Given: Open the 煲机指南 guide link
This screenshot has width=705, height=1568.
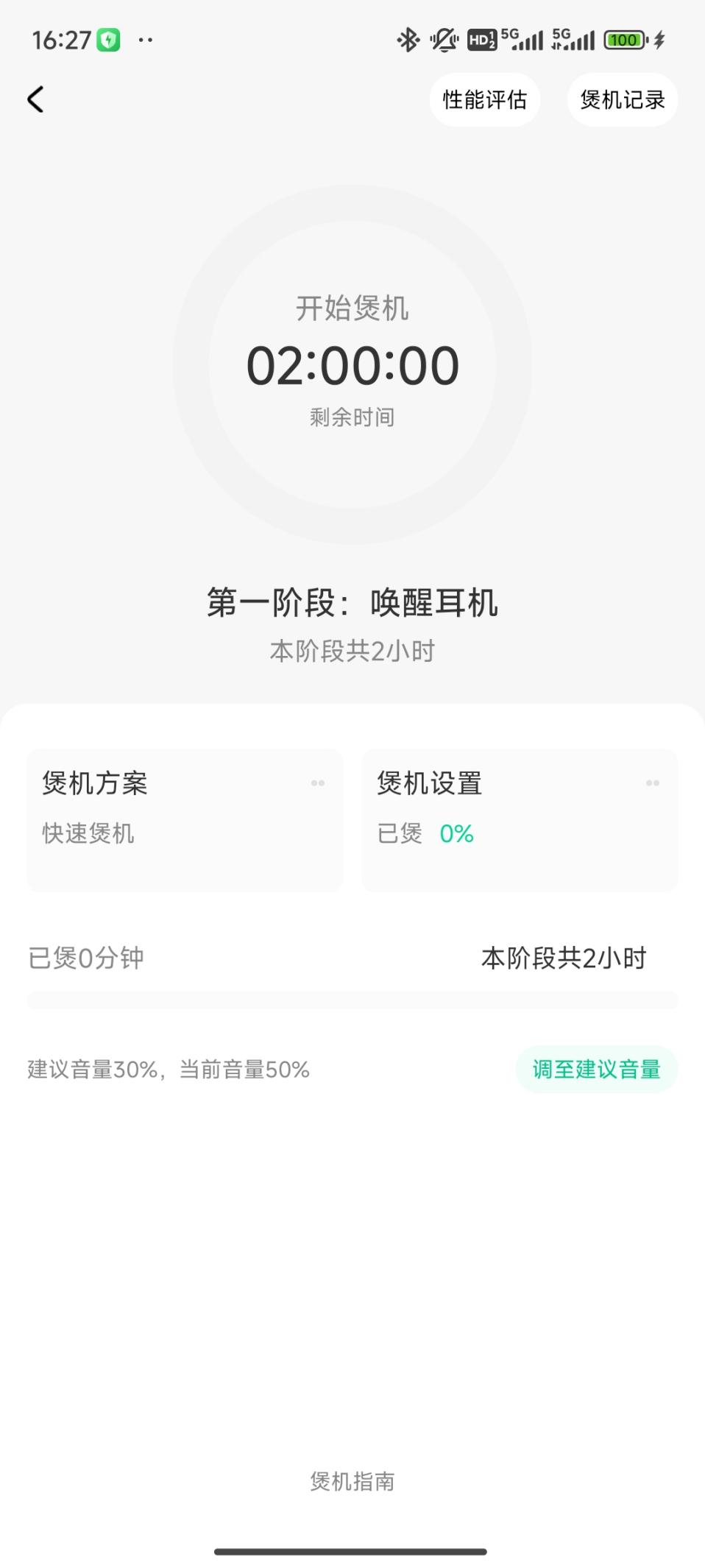Looking at the screenshot, I should (352, 1481).
